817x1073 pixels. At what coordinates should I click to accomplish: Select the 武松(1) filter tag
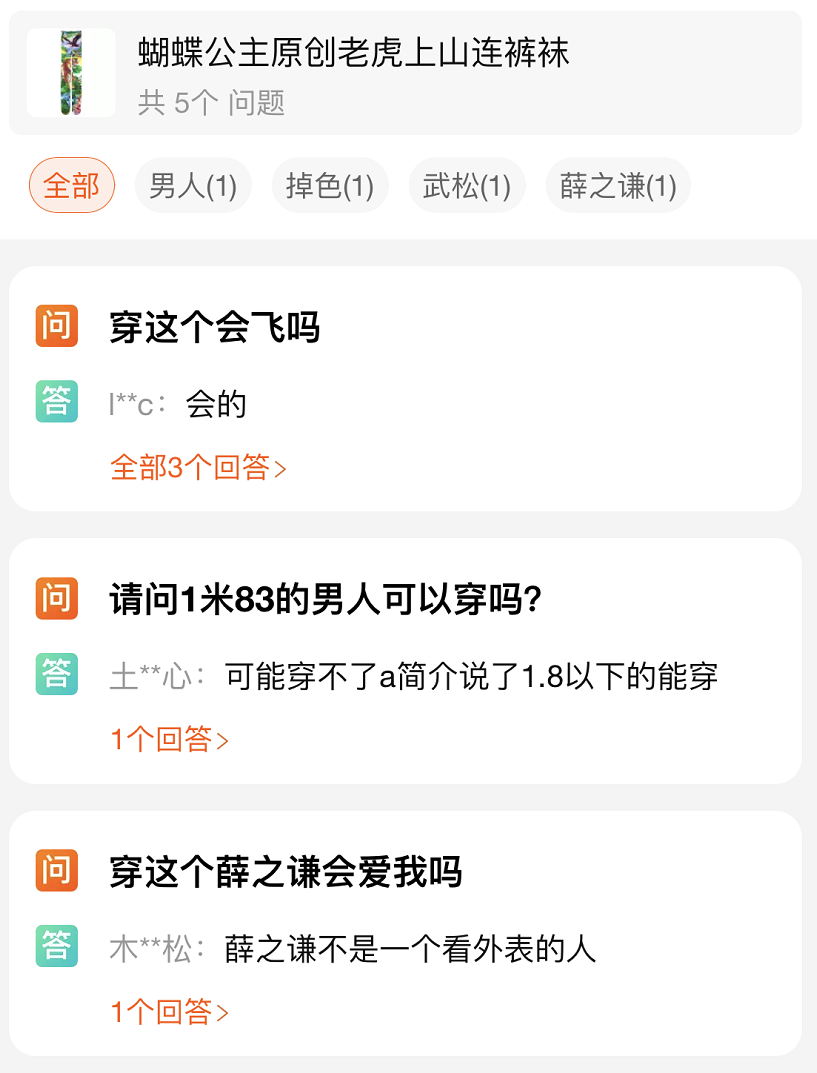467,185
